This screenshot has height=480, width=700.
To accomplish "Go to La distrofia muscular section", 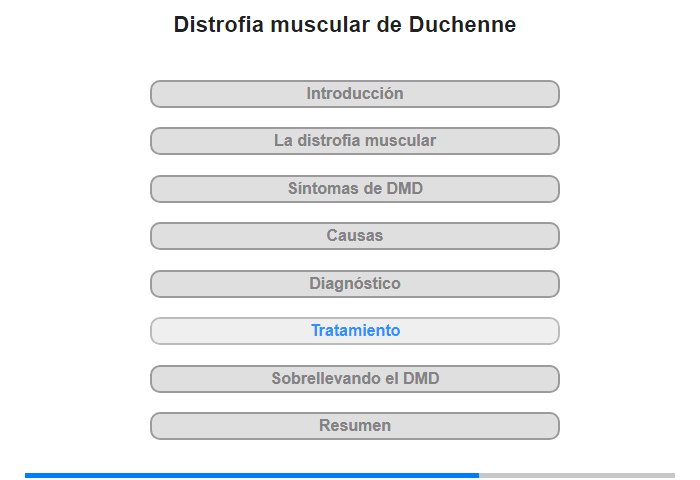I will click(355, 141).
